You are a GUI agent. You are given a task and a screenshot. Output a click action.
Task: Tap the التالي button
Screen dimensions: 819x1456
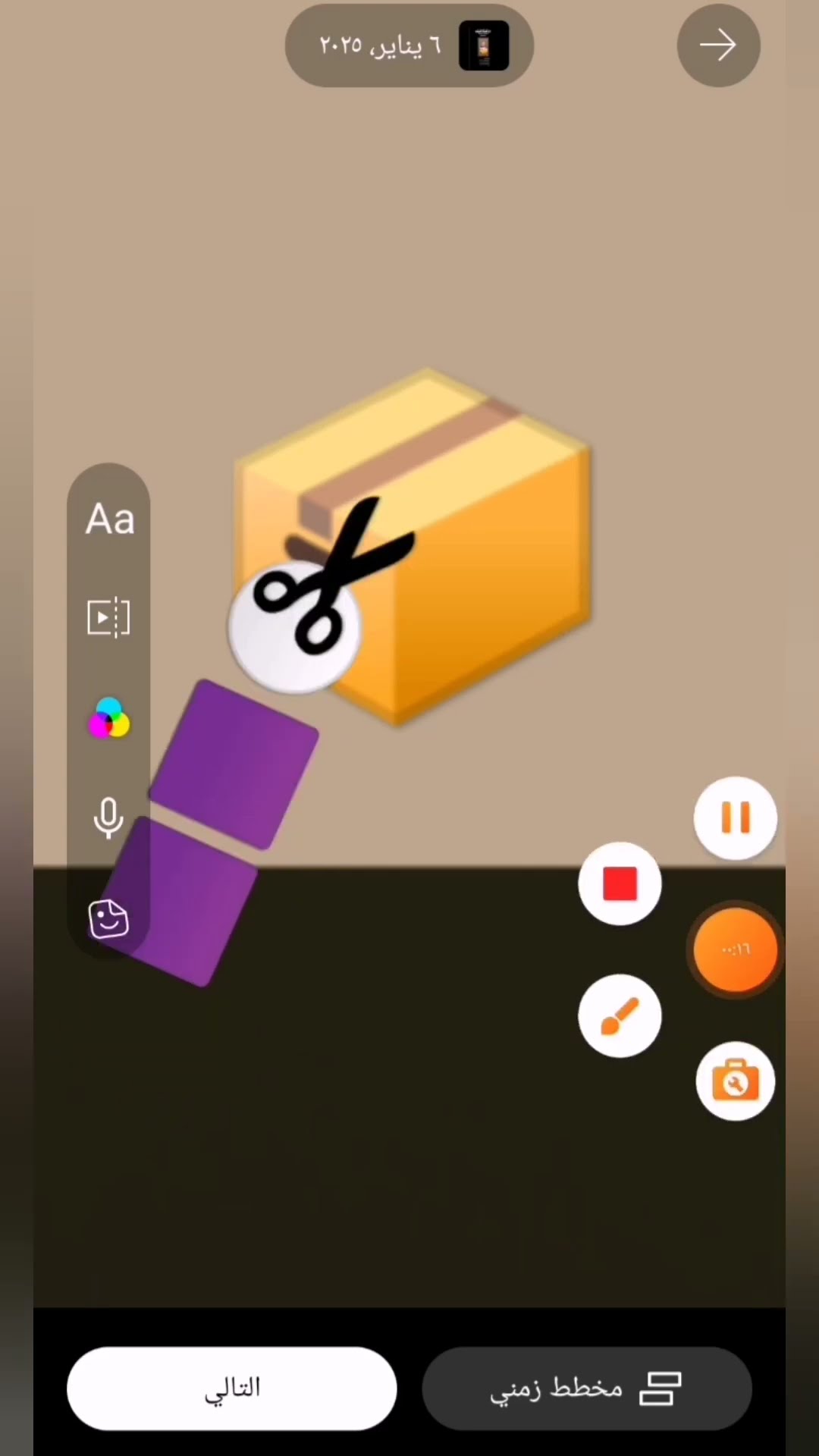(x=232, y=1389)
